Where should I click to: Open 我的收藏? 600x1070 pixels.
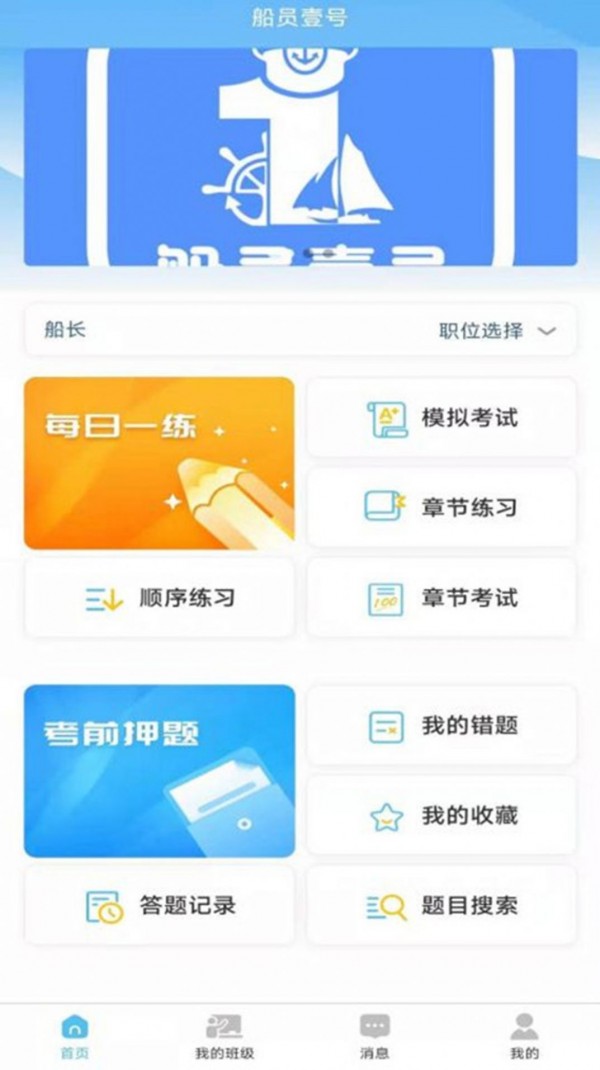click(442, 815)
